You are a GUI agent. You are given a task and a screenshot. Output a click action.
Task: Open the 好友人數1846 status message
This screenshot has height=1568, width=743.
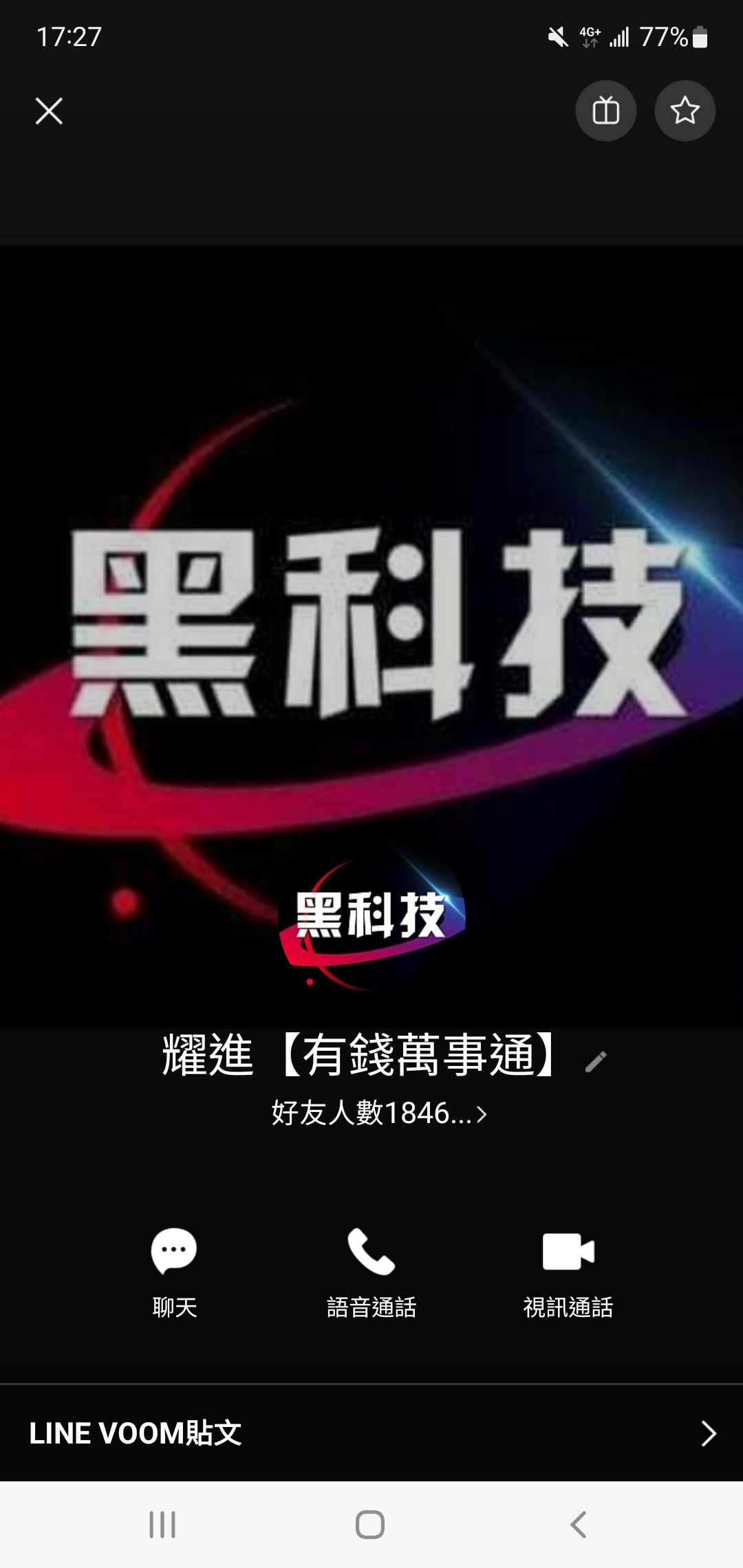tap(378, 1113)
